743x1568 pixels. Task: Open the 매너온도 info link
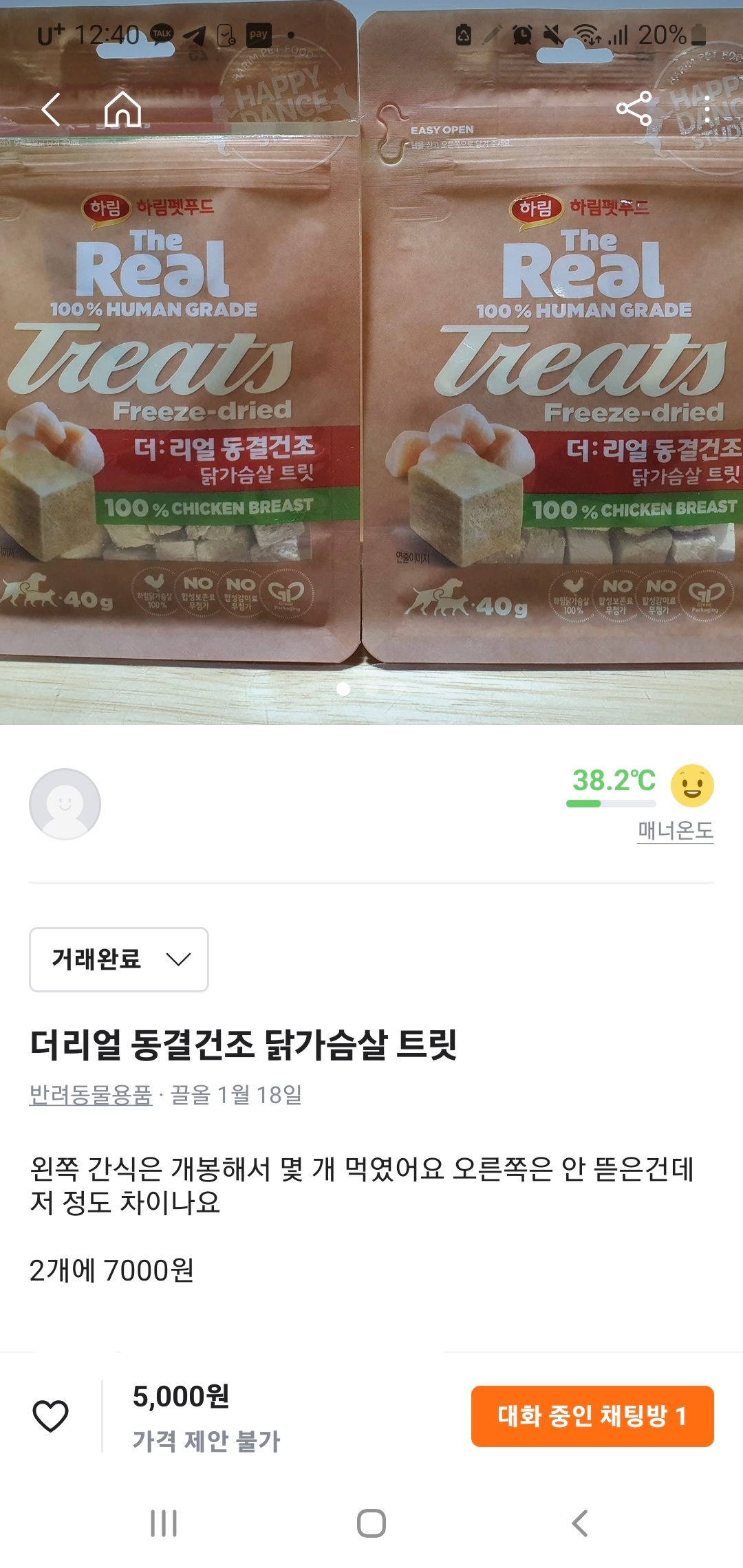675,830
